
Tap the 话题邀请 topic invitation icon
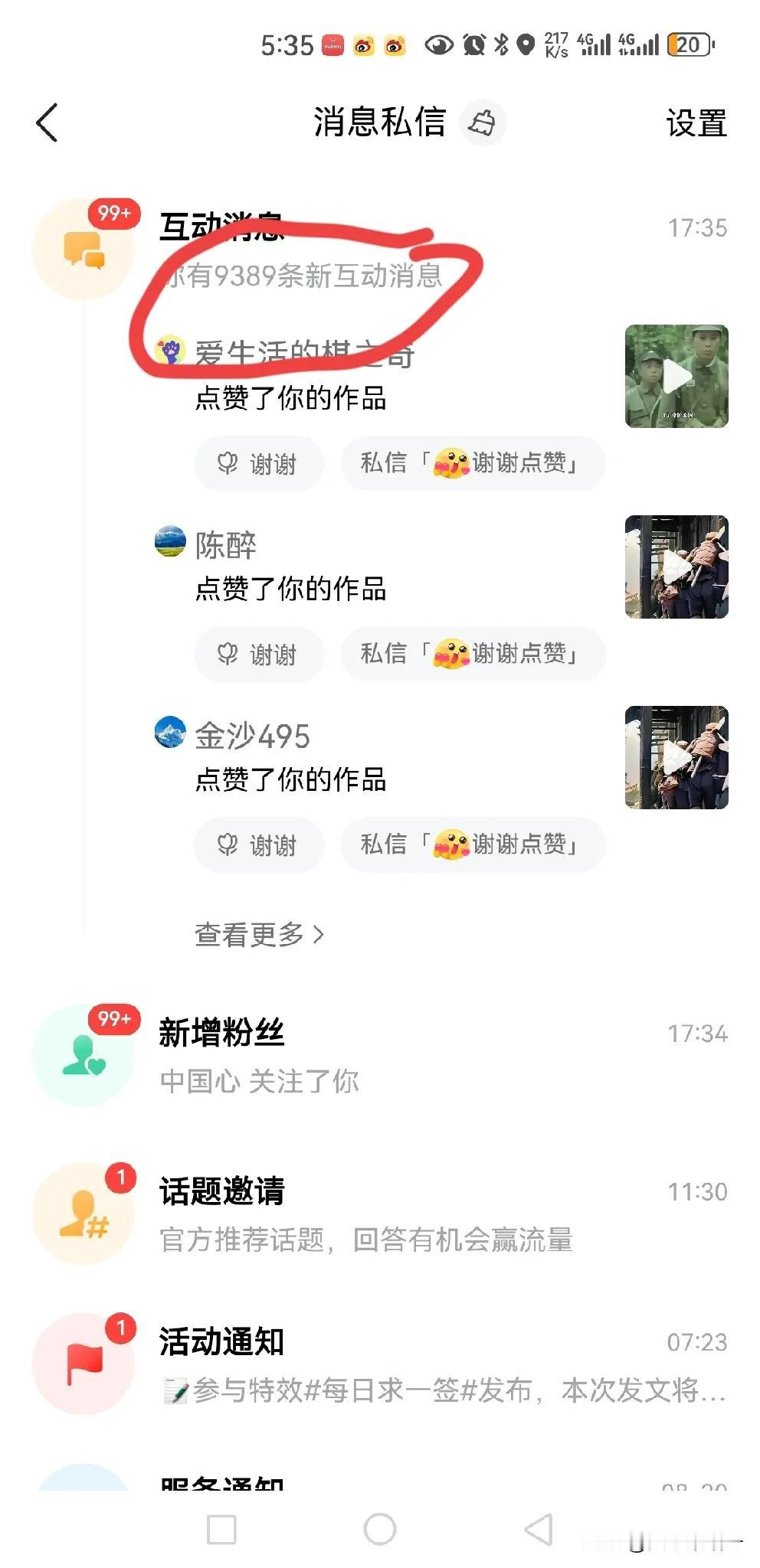click(x=84, y=1214)
